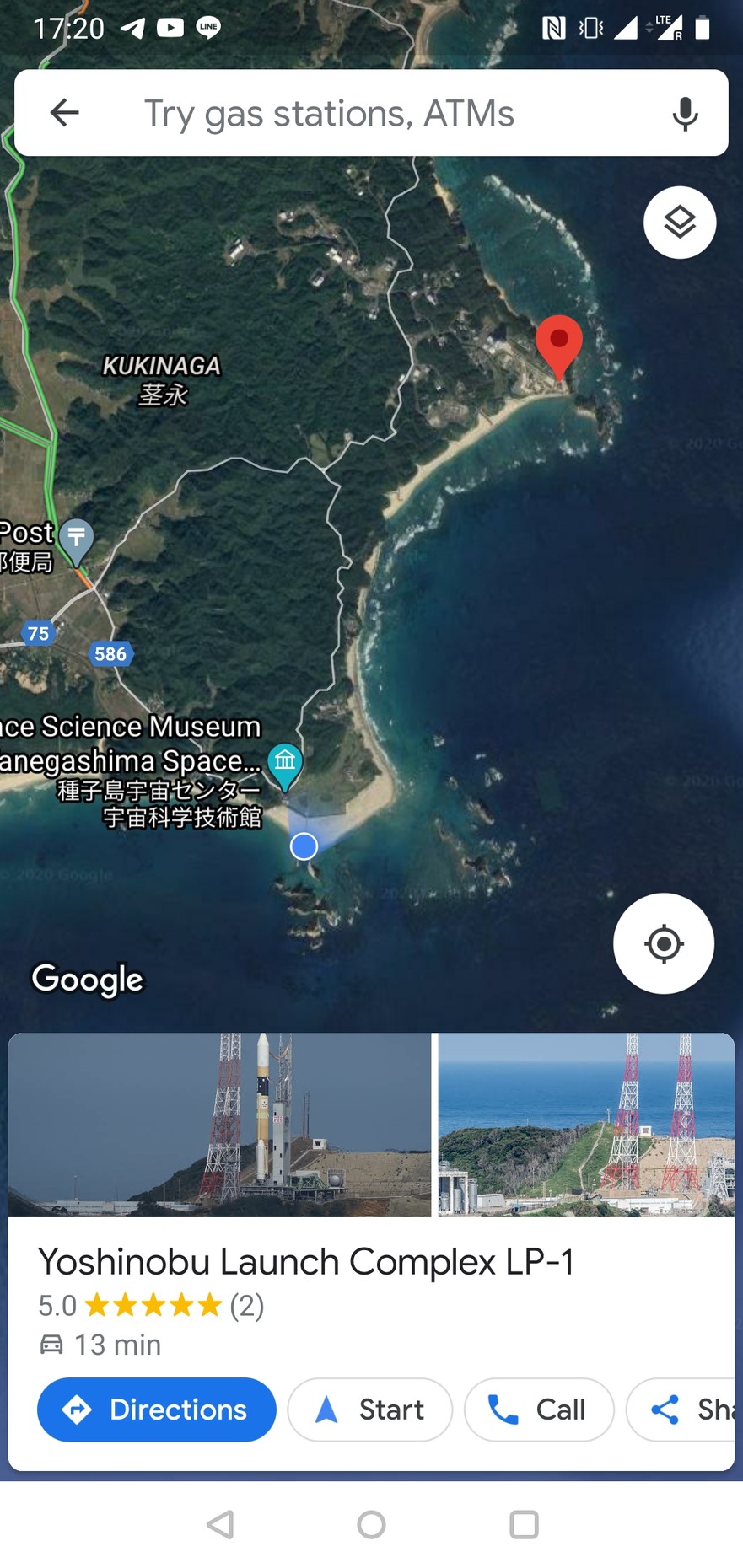Center the map on my location

tap(664, 943)
